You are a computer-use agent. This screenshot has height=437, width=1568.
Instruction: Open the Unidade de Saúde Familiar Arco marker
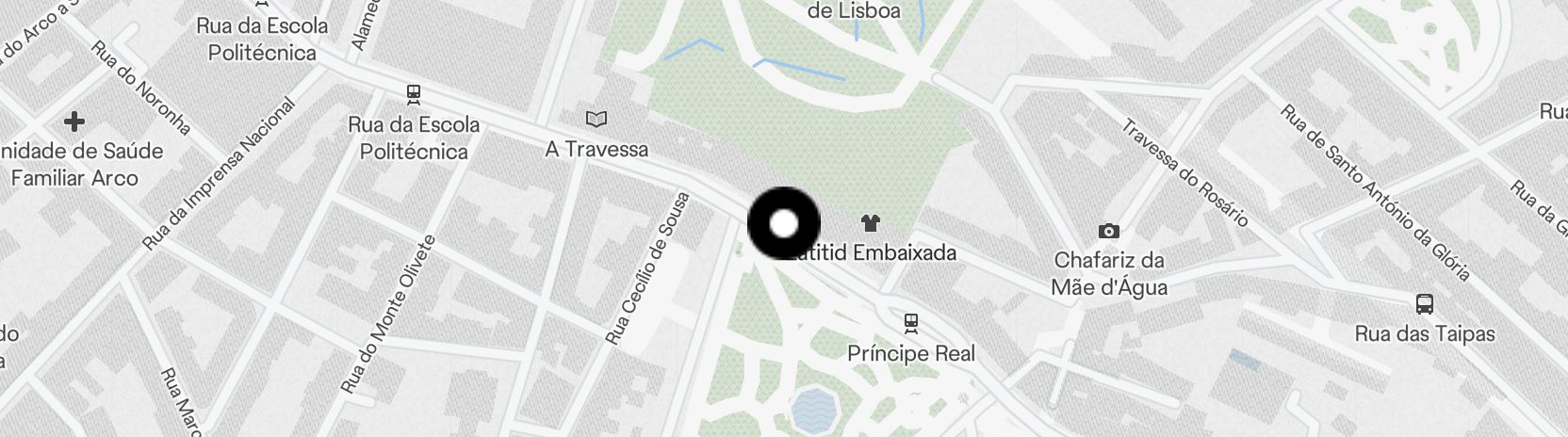coord(74,121)
